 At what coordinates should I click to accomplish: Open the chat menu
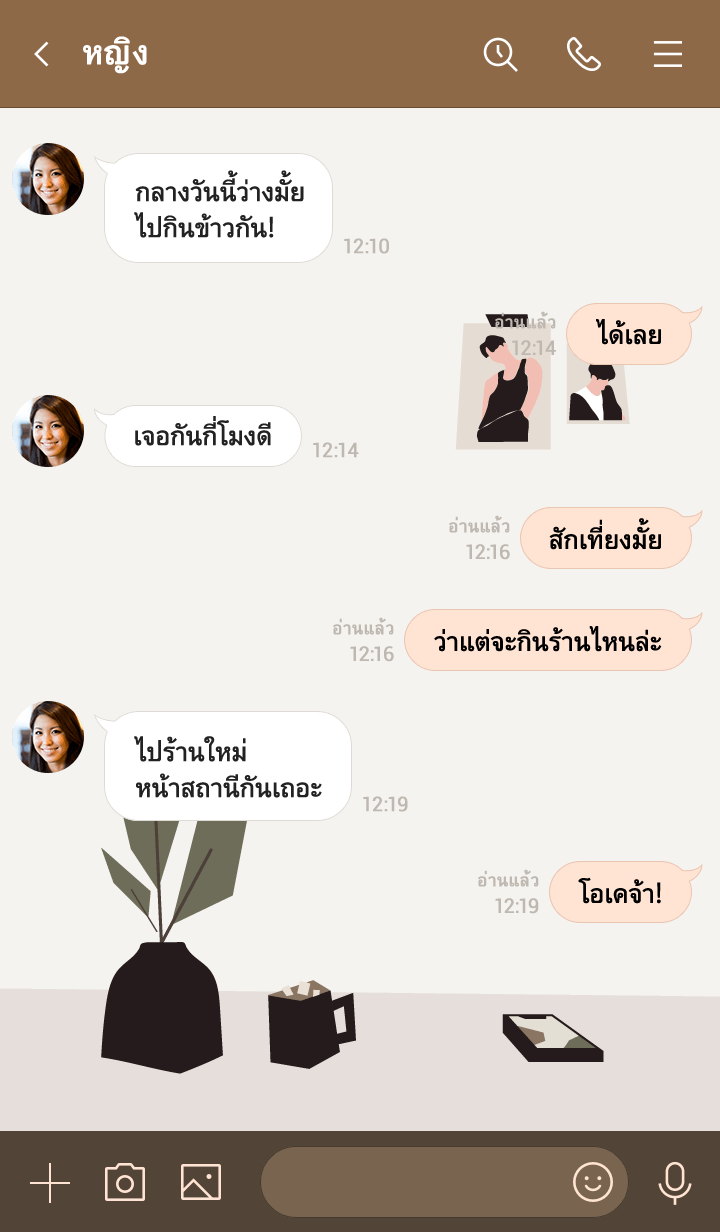click(668, 54)
